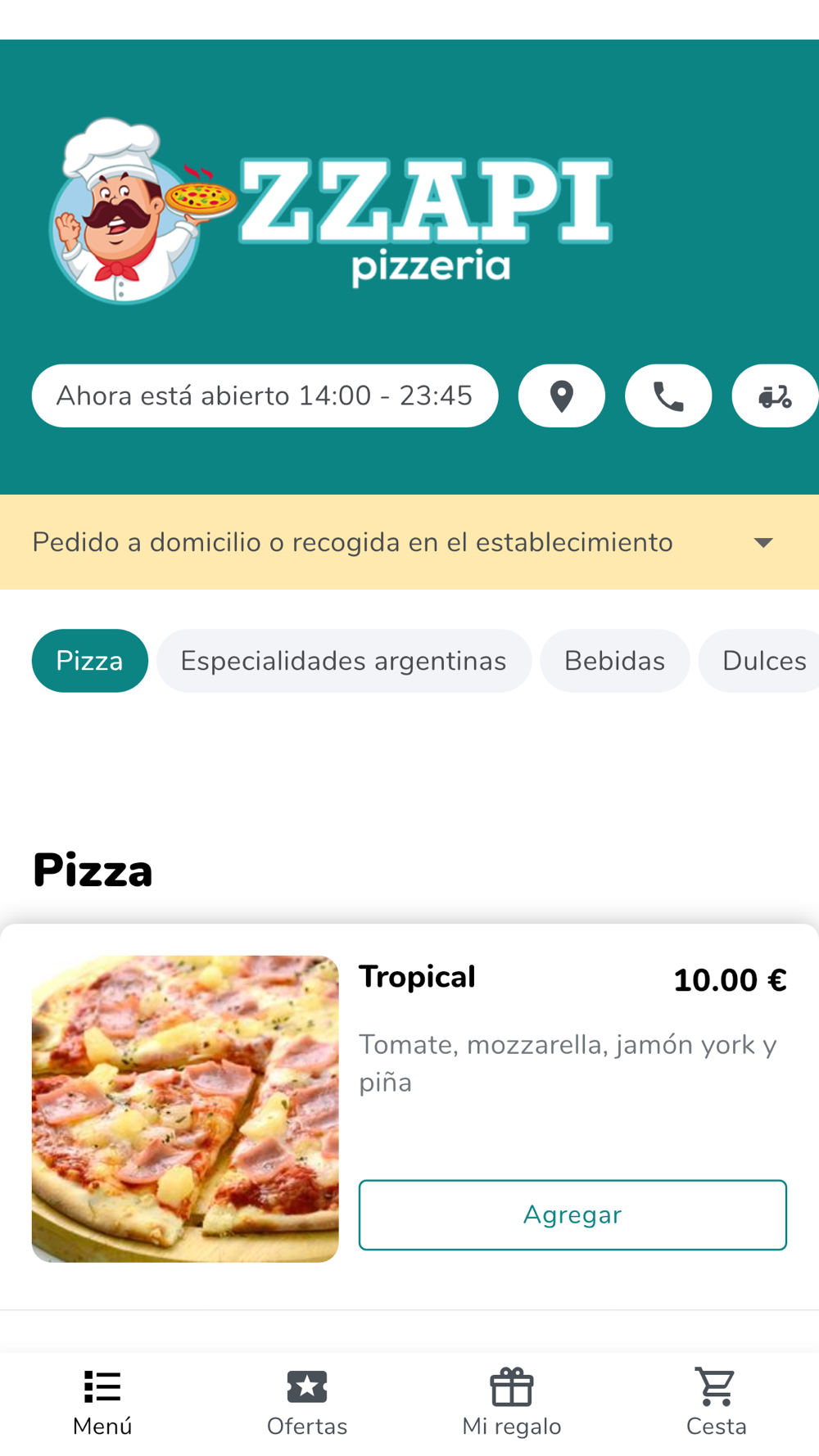Call the pizzeria via phone icon

pos(668,396)
